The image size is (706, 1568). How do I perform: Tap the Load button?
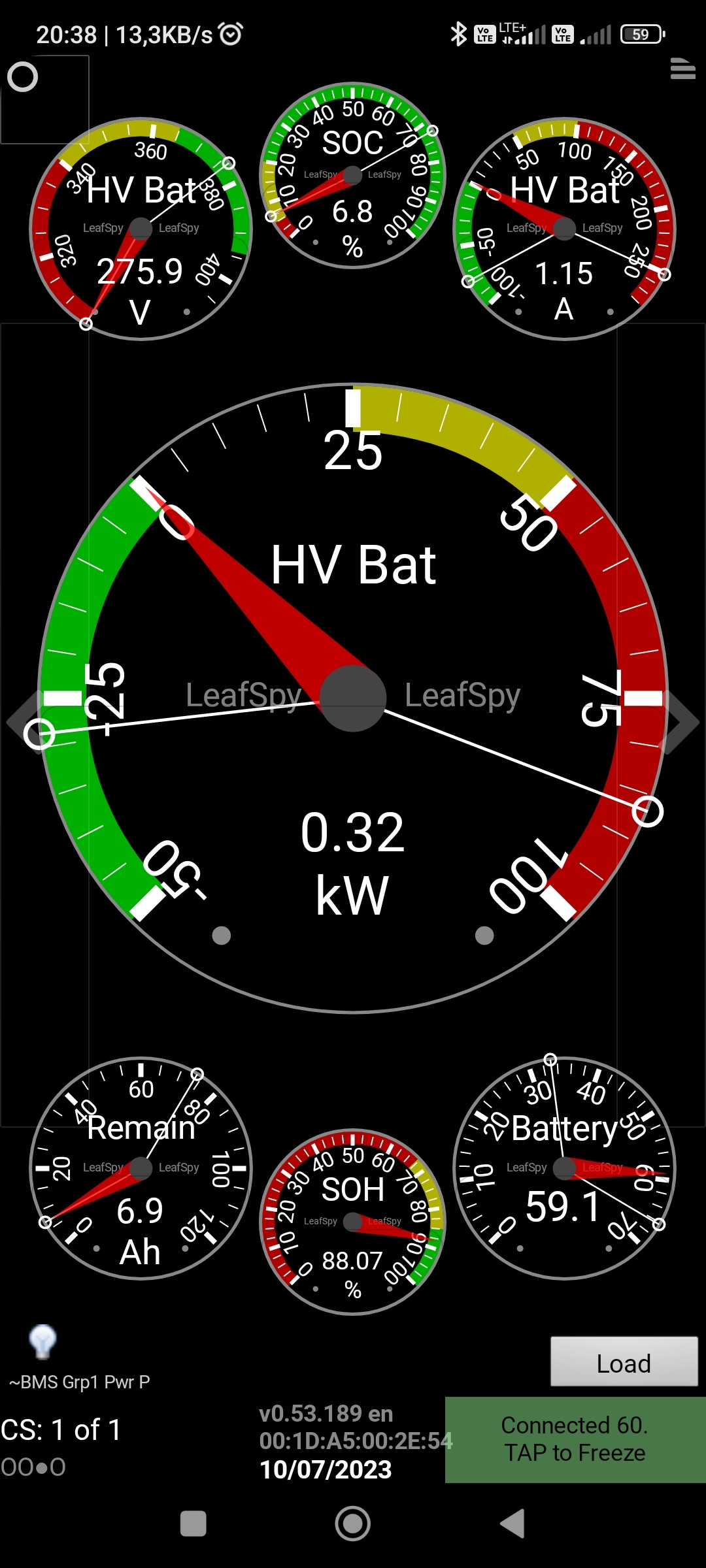624,1362
